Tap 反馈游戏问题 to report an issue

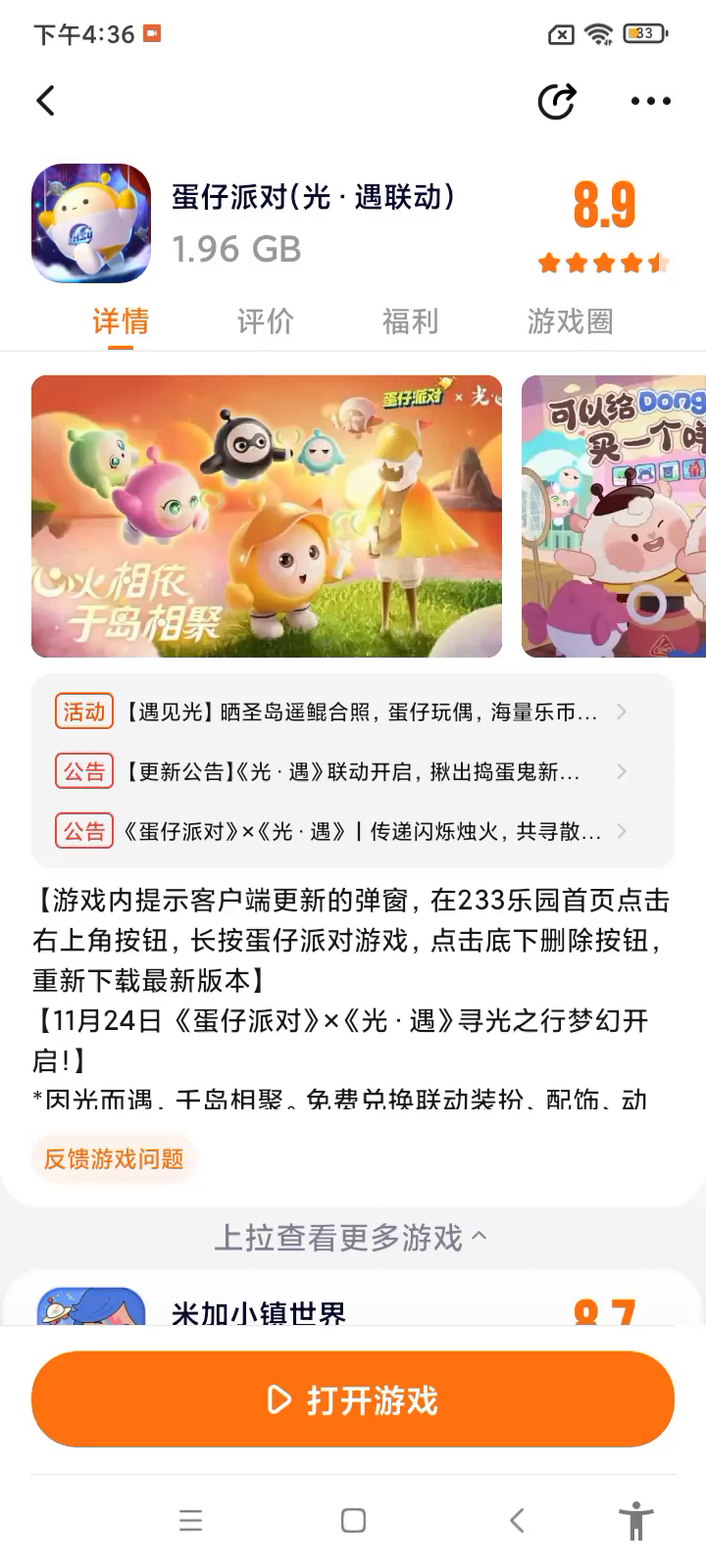114,1158
